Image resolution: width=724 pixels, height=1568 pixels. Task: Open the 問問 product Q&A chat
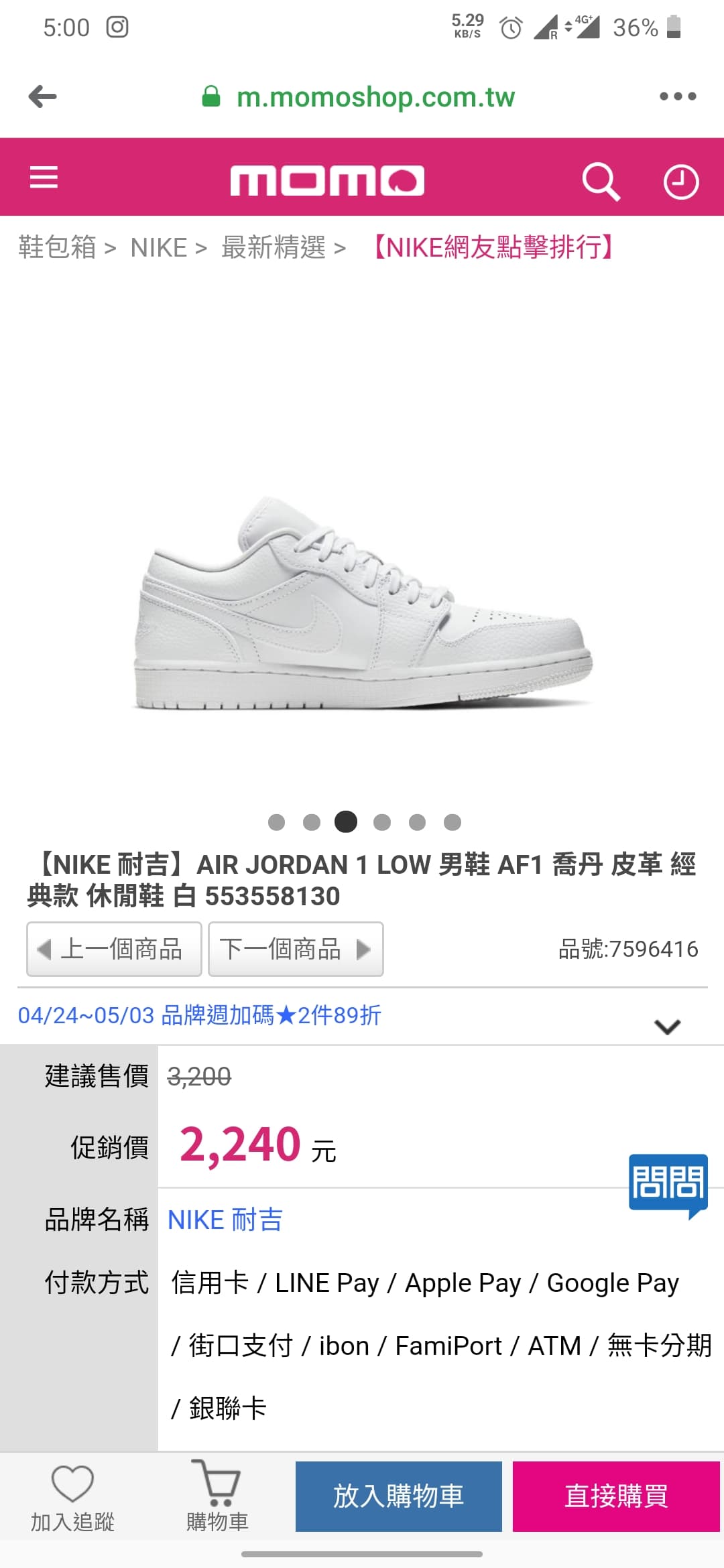[x=668, y=1181]
